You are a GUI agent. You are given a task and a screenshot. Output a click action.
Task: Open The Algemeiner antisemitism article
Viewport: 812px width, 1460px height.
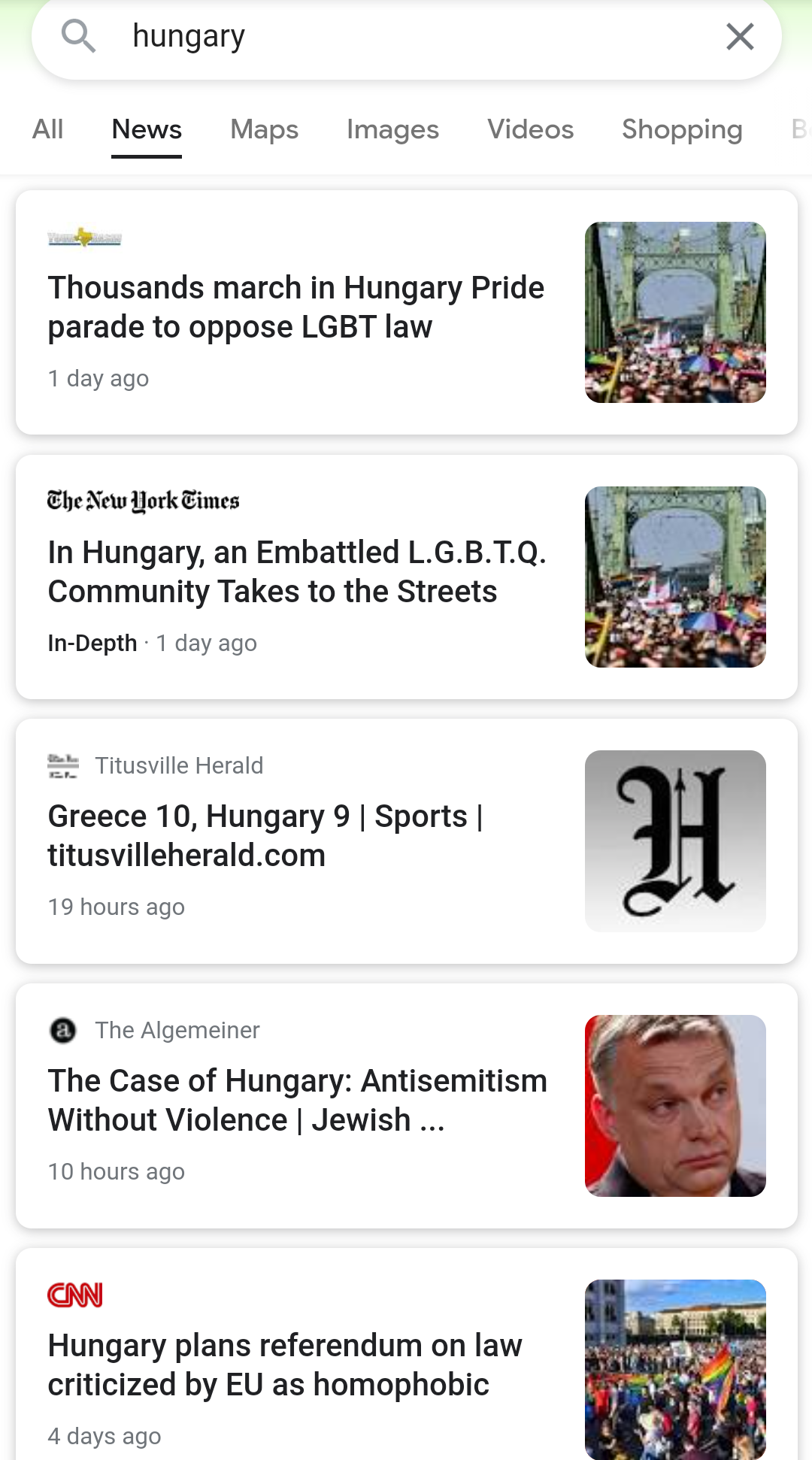tap(297, 1101)
